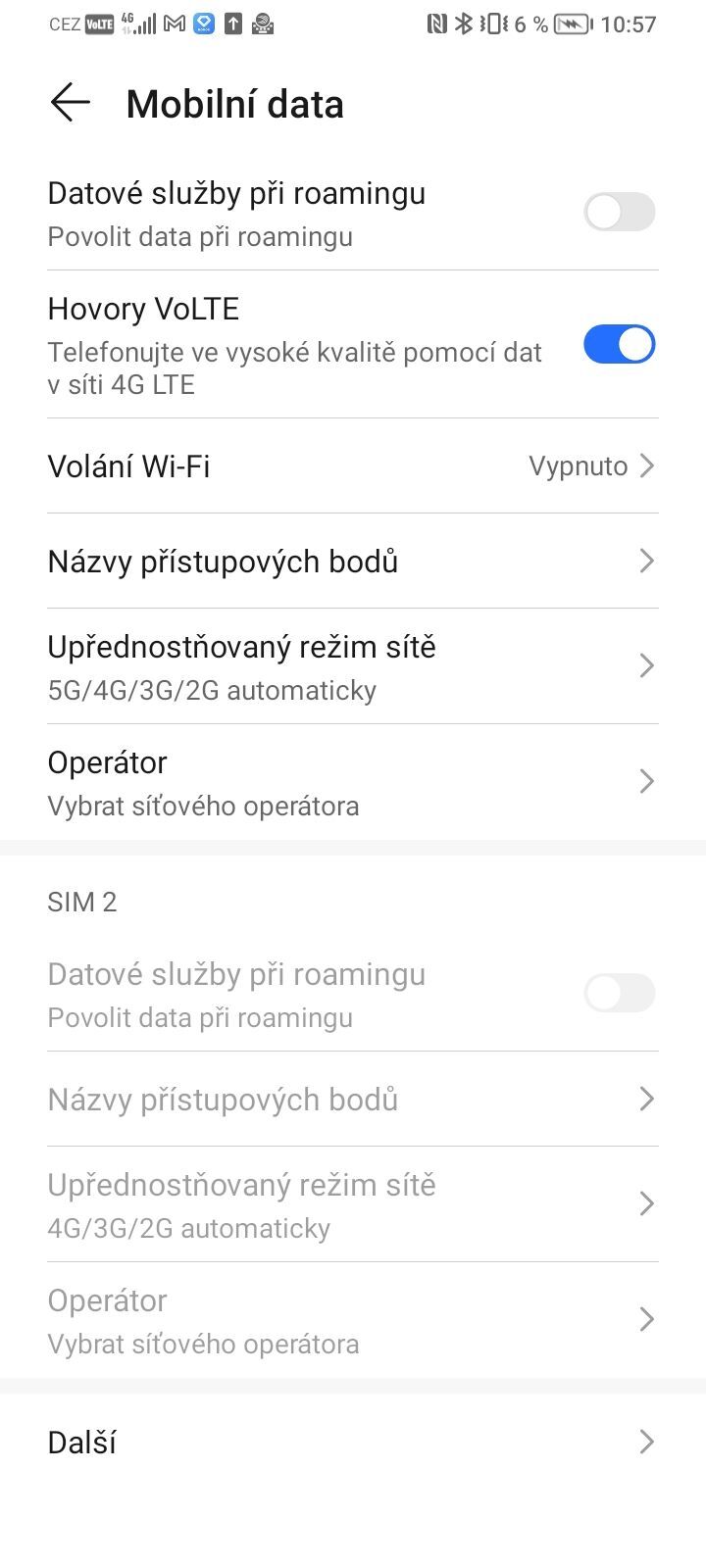Tap the blue diamond app notification icon
This screenshot has width=706, height=1568.
pos(204,24)
